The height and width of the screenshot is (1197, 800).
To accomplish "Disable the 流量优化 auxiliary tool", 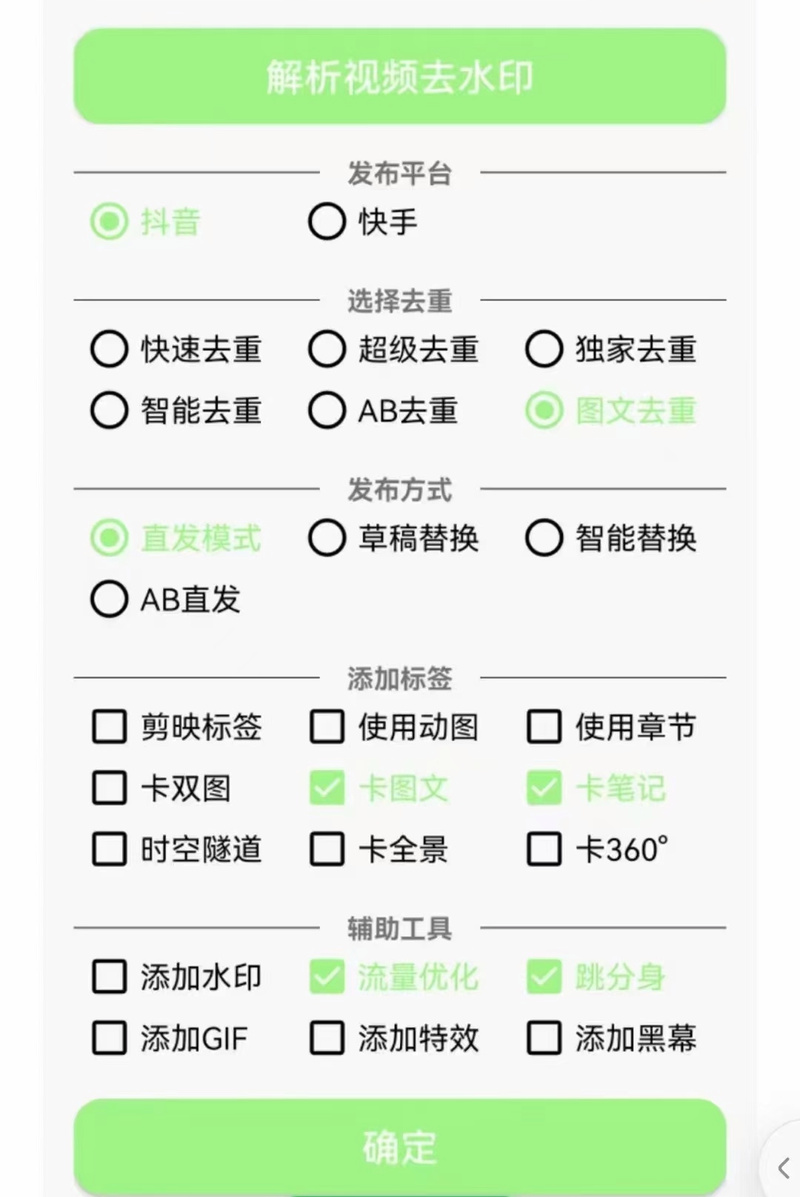I will 326,977.
